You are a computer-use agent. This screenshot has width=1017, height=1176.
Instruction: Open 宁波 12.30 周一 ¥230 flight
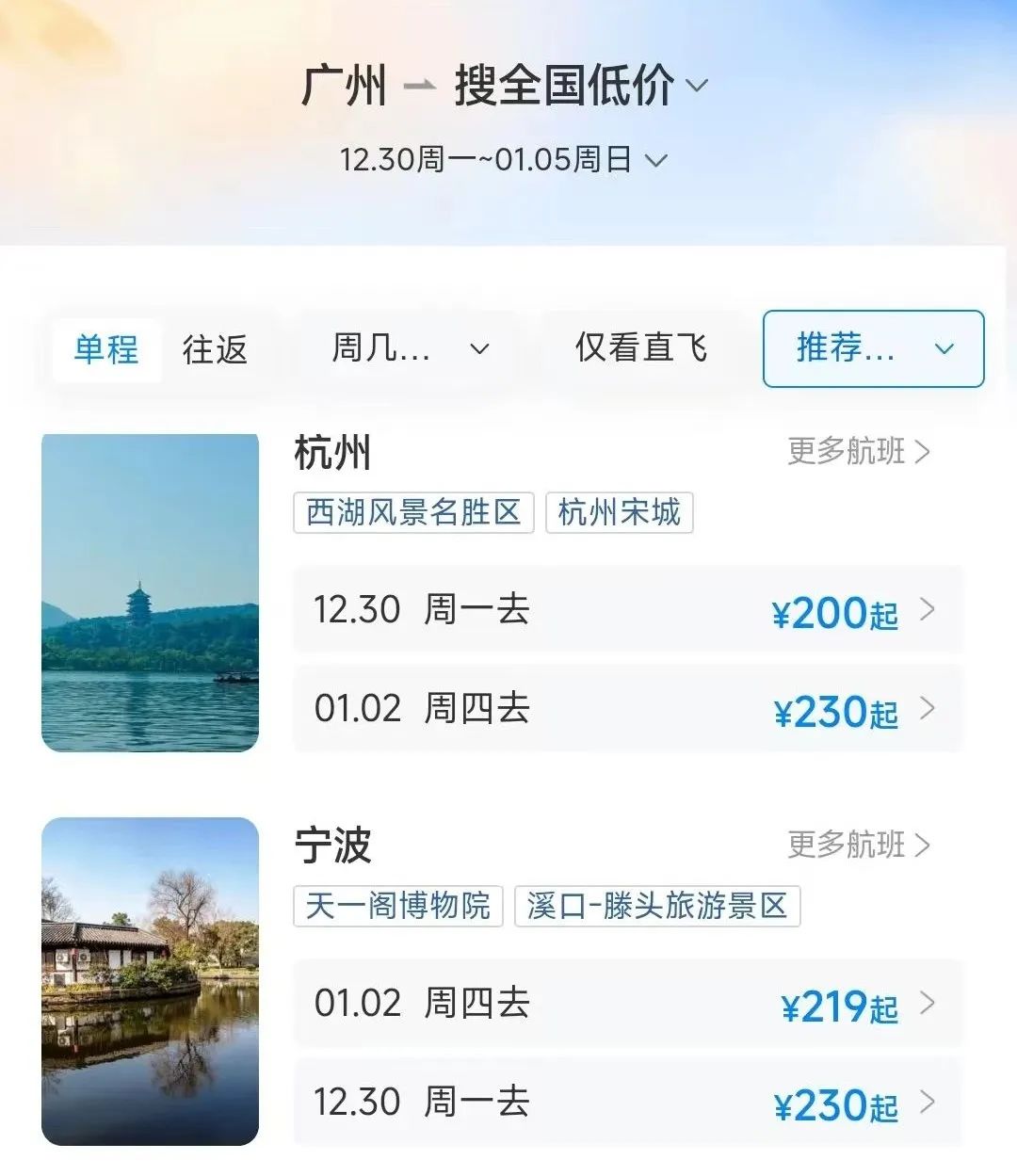[x=628, y=1103]
